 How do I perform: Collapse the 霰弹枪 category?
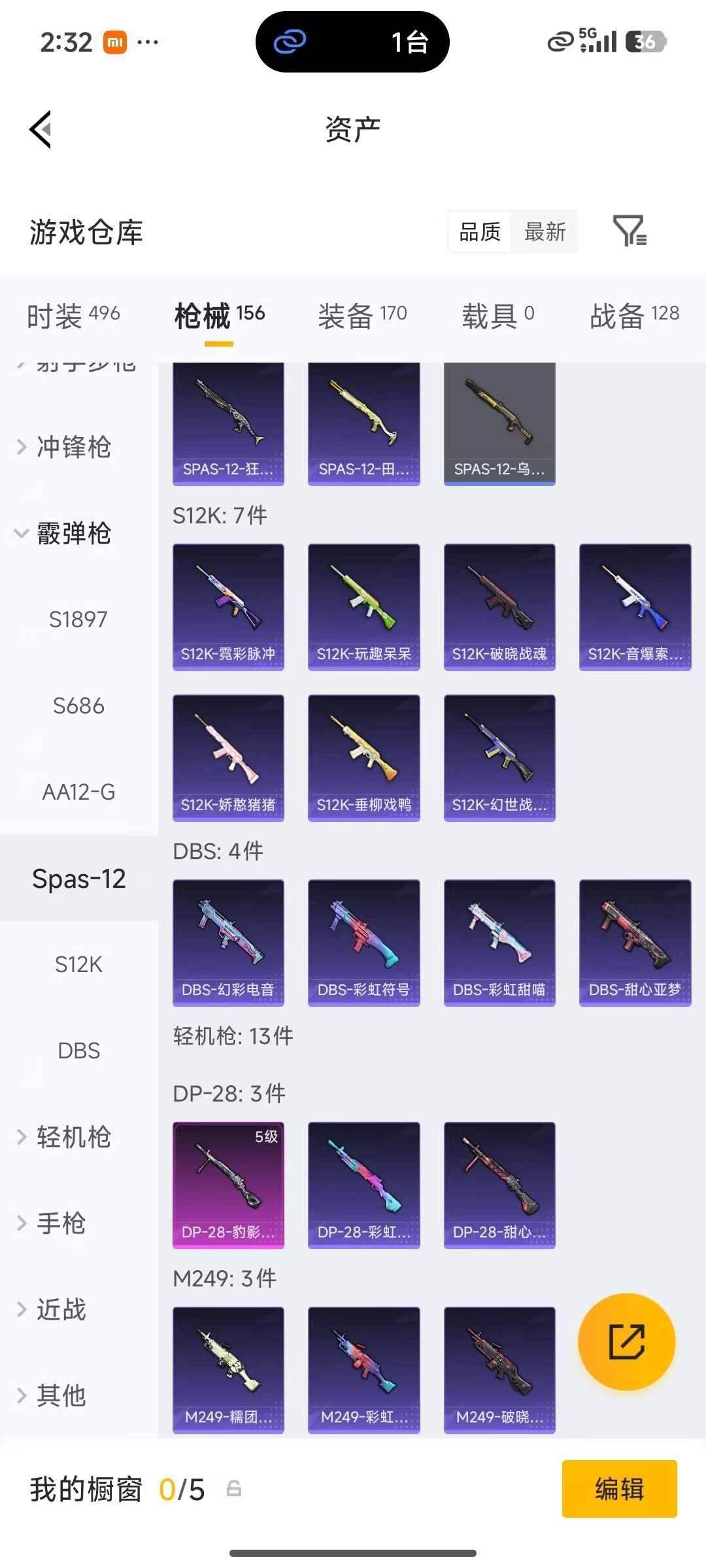(x=72, y=534)
